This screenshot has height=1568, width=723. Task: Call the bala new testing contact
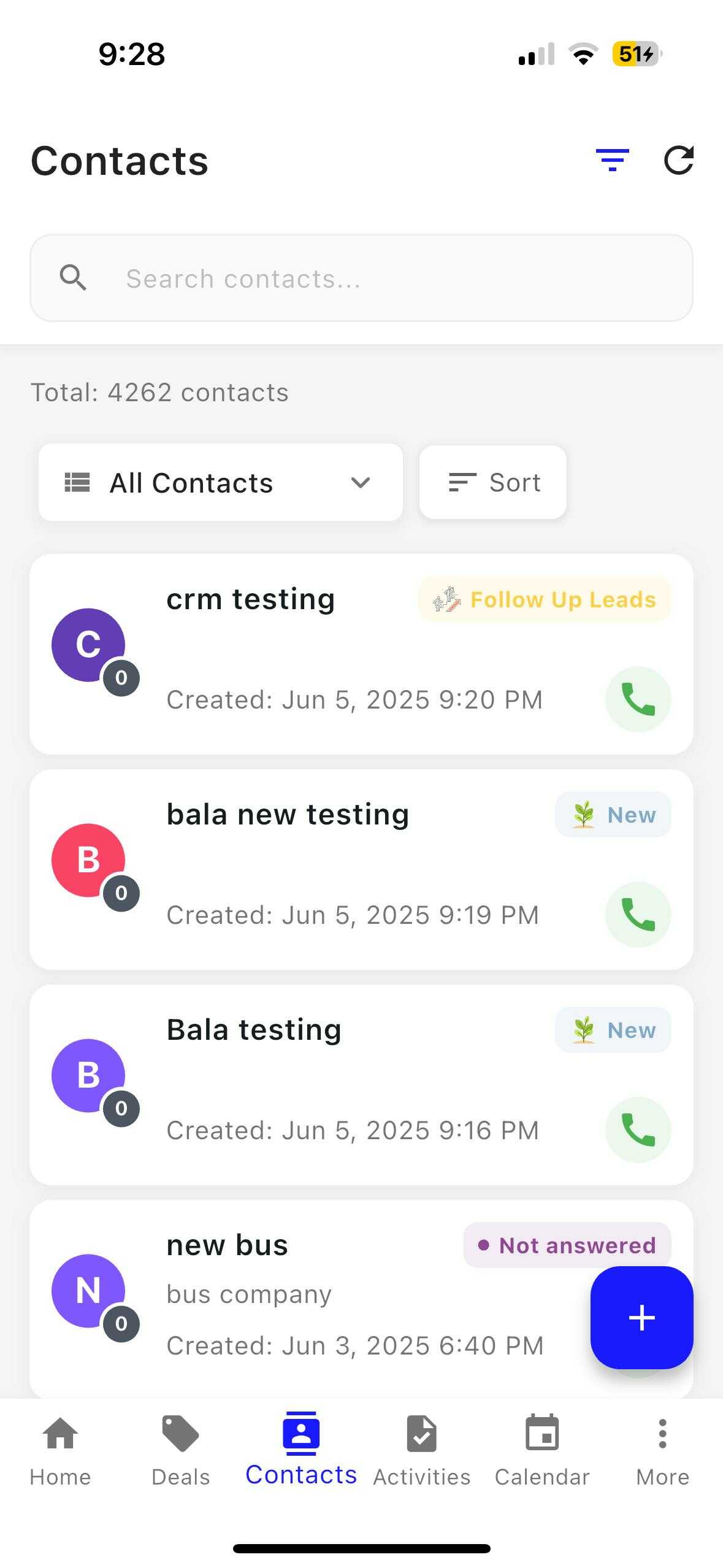point(638,915)
